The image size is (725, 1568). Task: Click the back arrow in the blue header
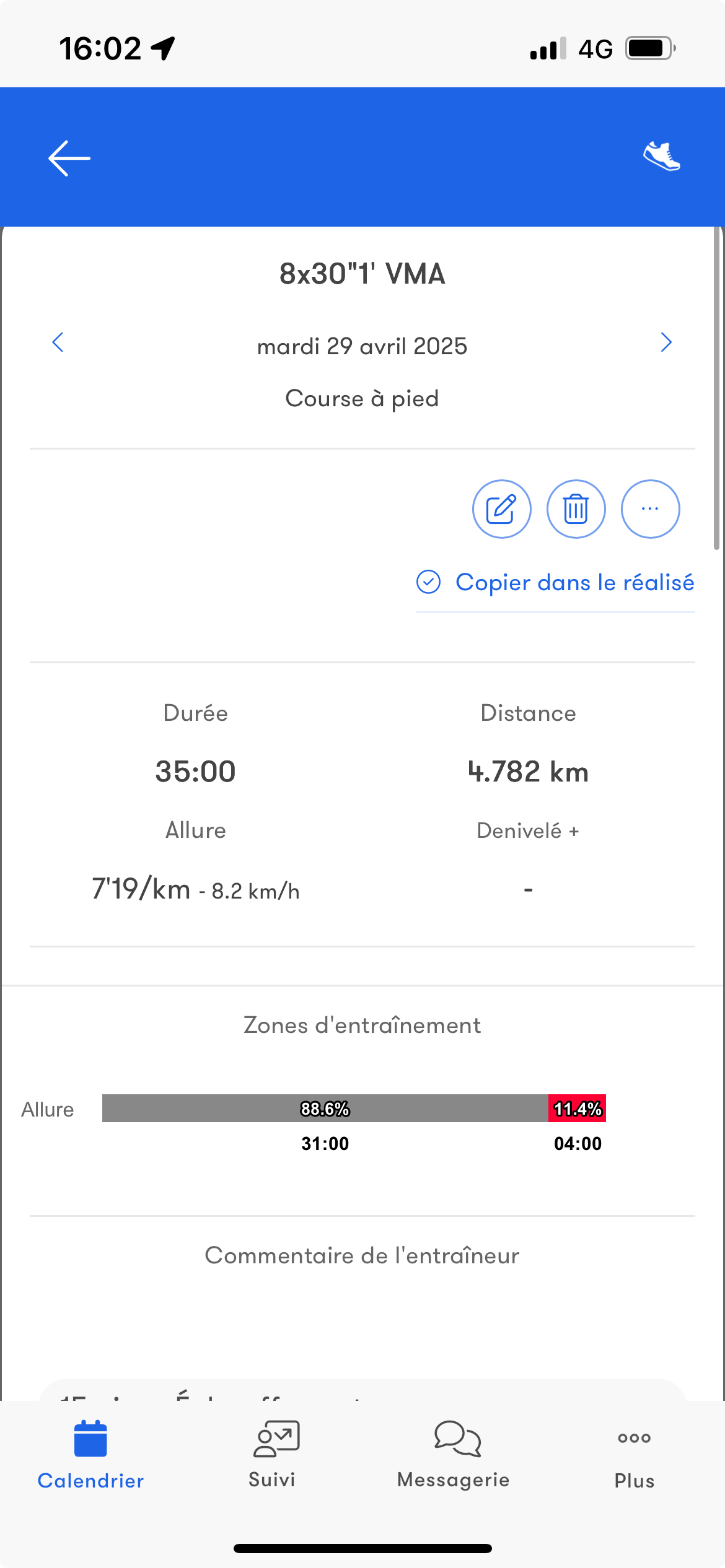point(68,157)
